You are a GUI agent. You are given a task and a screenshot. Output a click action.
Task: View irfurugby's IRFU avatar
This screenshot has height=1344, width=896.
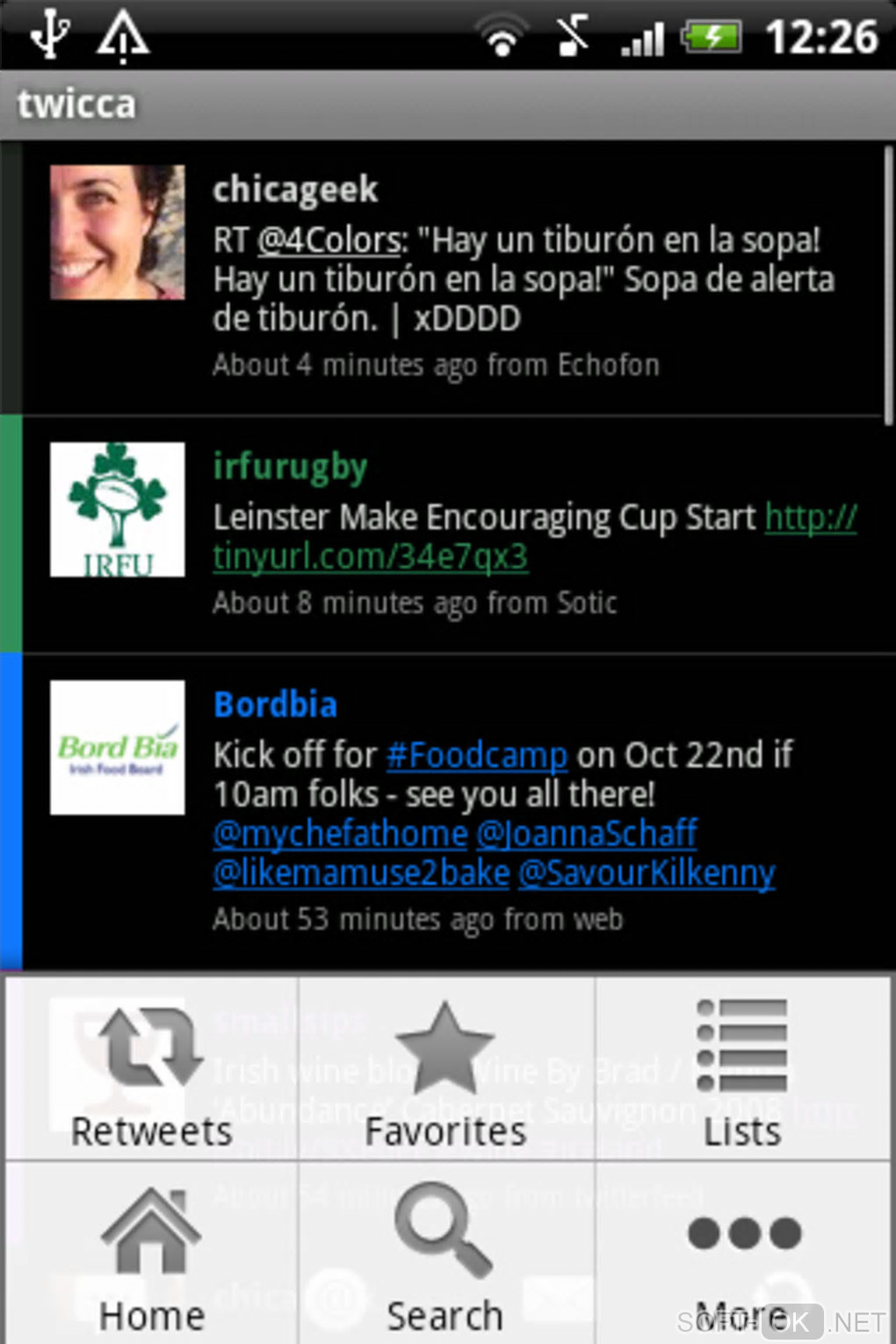click(118, 509)
